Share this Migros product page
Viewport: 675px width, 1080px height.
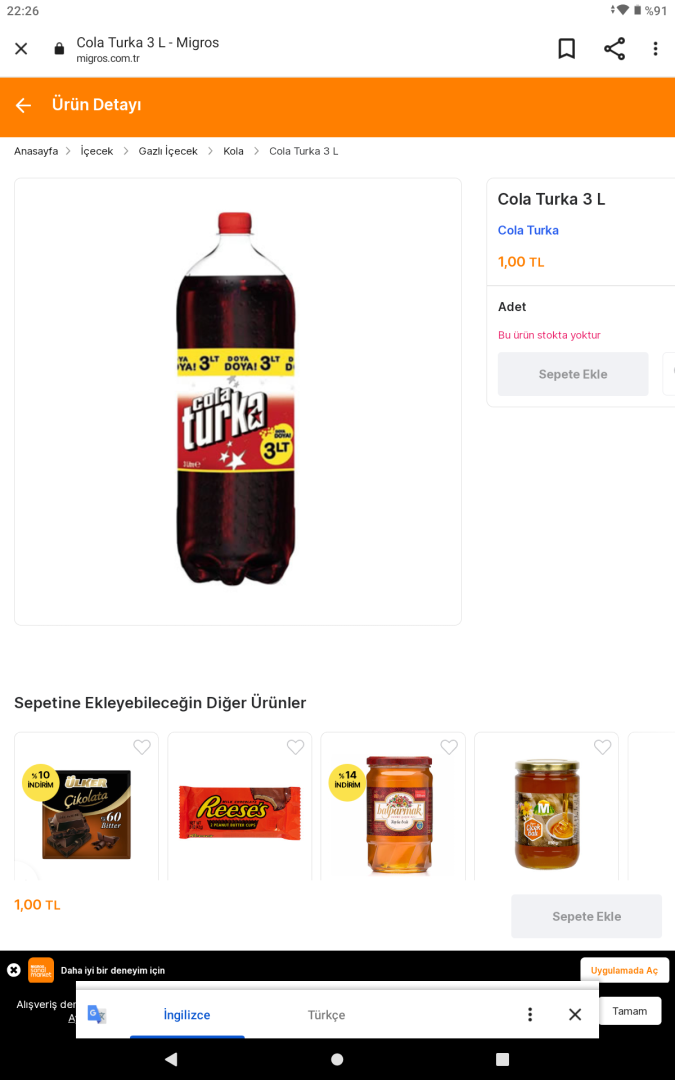614,48
